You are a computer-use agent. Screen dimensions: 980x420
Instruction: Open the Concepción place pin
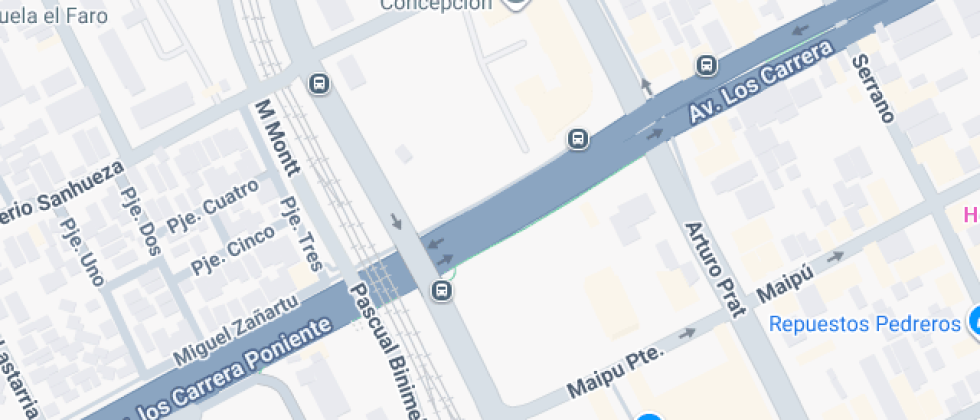click(516, 3)
